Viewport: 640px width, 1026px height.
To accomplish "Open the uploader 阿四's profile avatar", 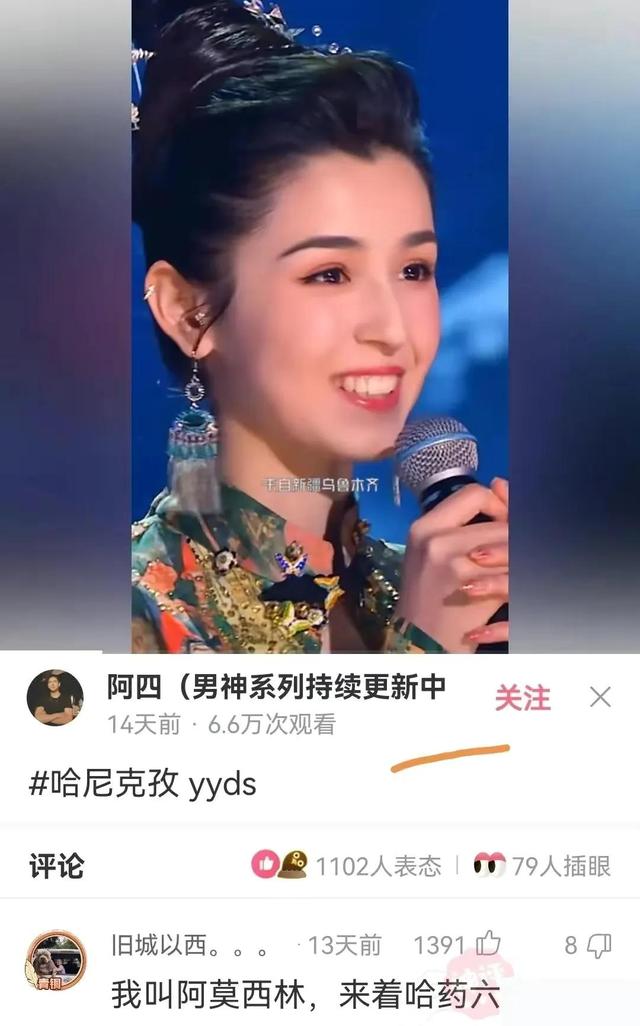I will point(54,698).
